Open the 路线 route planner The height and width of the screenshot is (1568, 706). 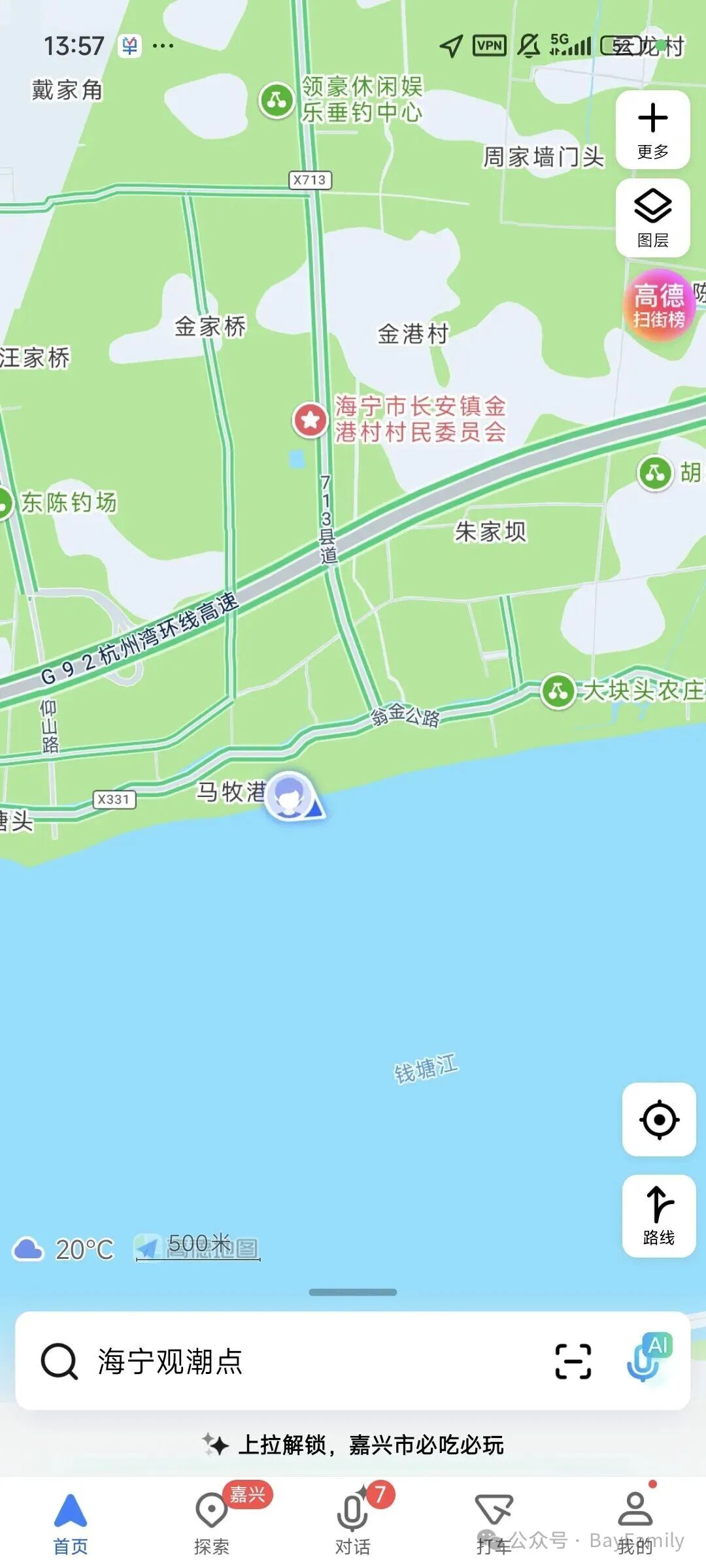point(658,1215)
